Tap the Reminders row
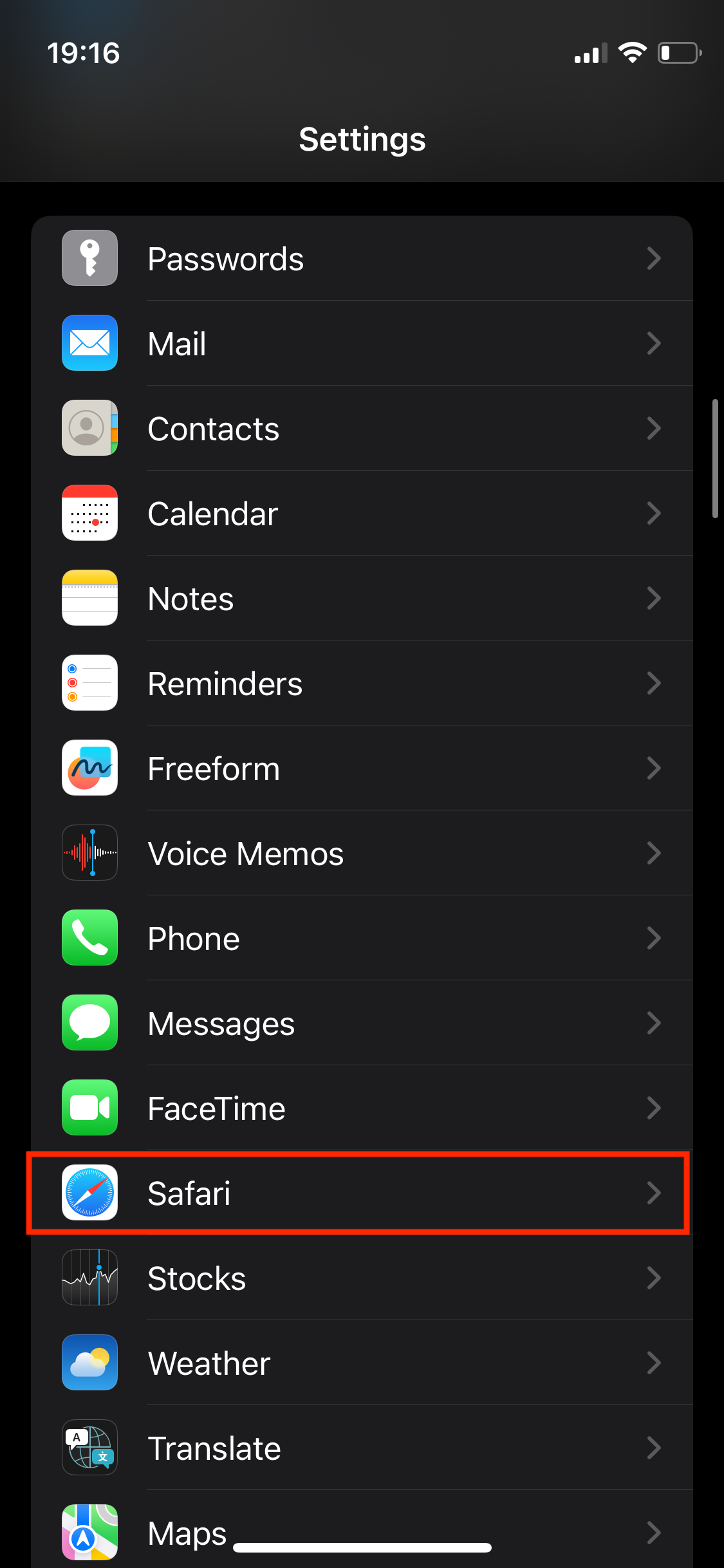Screen dimensions: 724x1568 coord(362,683)
